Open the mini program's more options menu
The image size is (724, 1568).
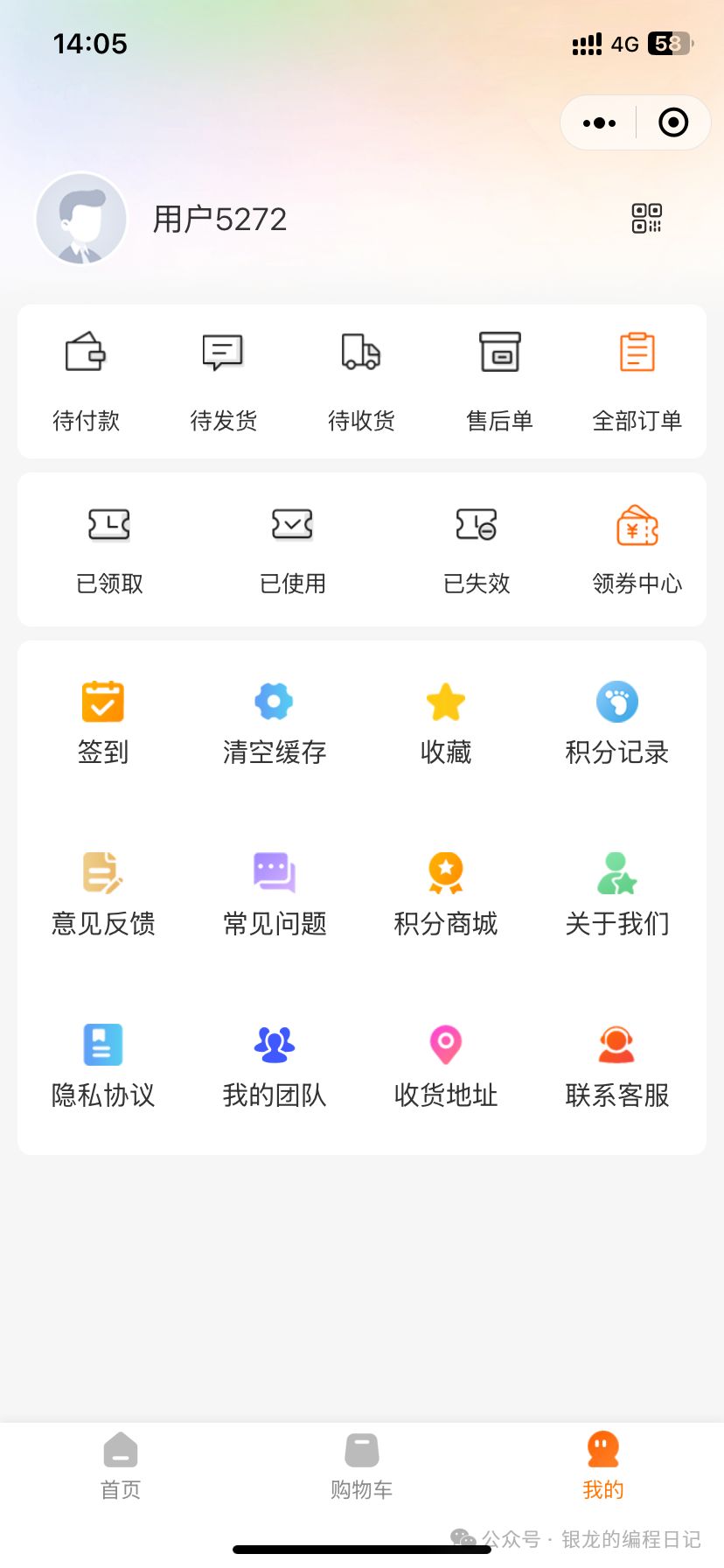point(599,123)
